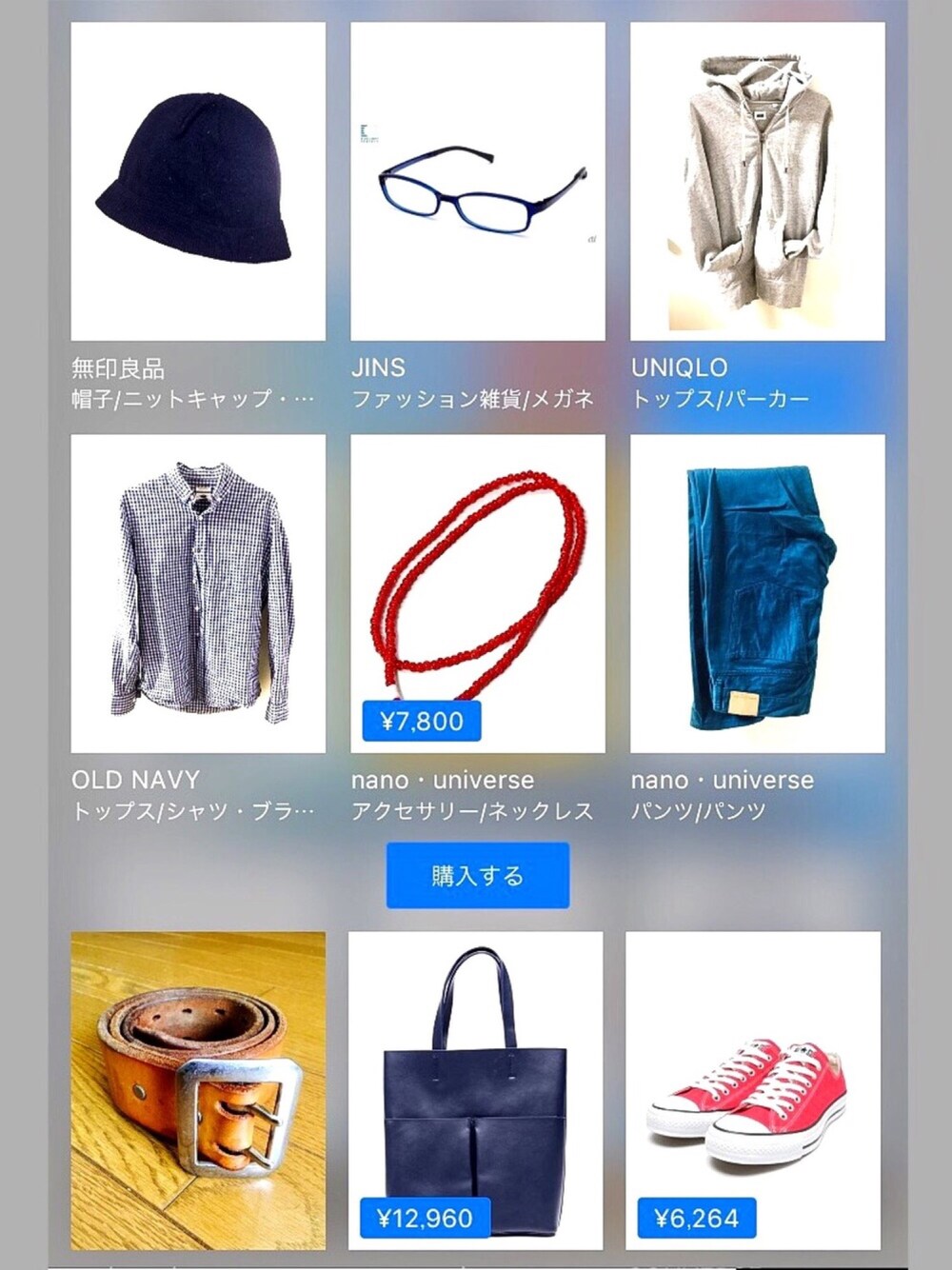Screen dimensions: 952x1270
Task: View the nano・universe red necklace item
Action: (x=478, y=593)
